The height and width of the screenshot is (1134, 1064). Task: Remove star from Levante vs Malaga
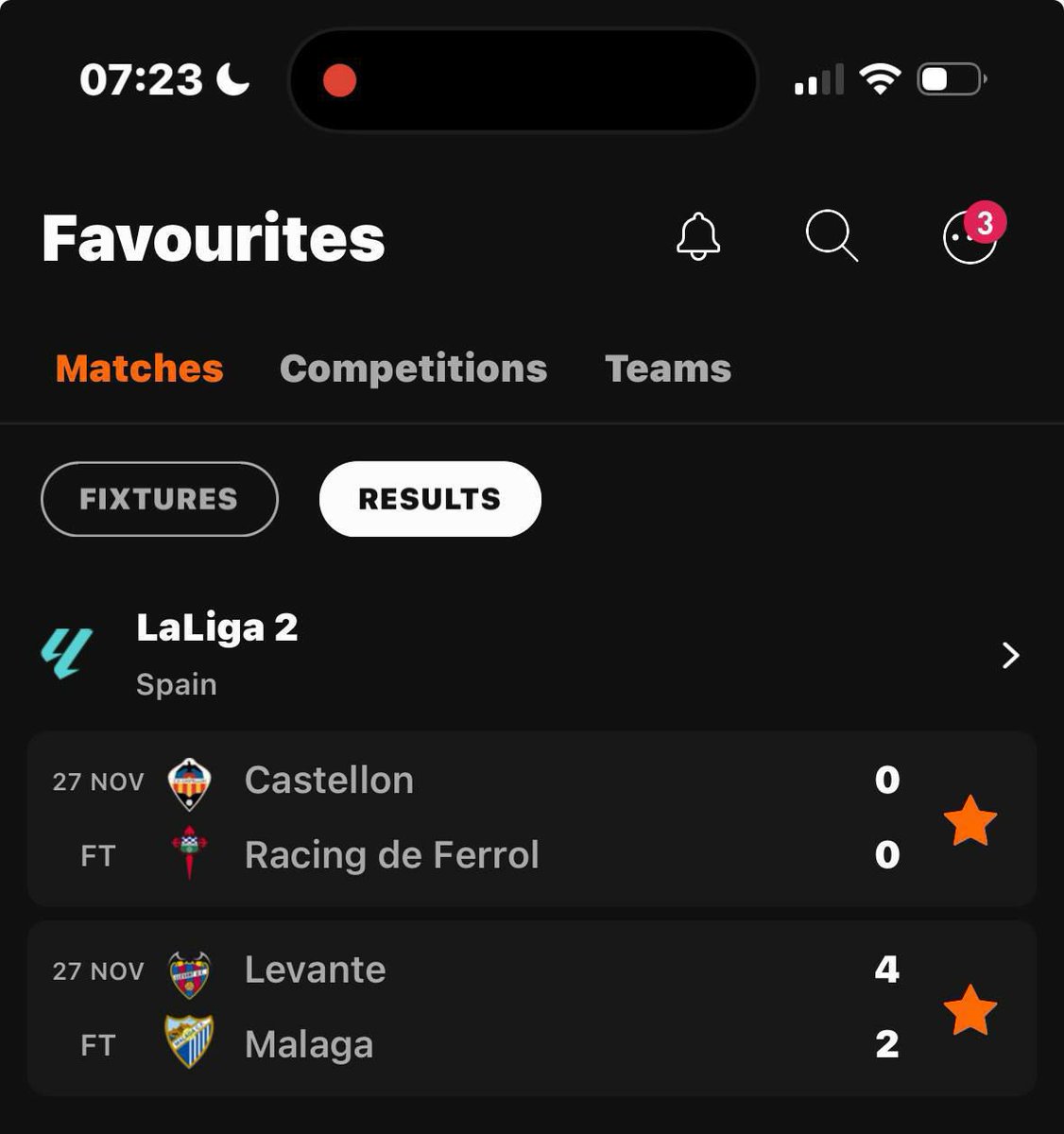tap(970, 1009)
